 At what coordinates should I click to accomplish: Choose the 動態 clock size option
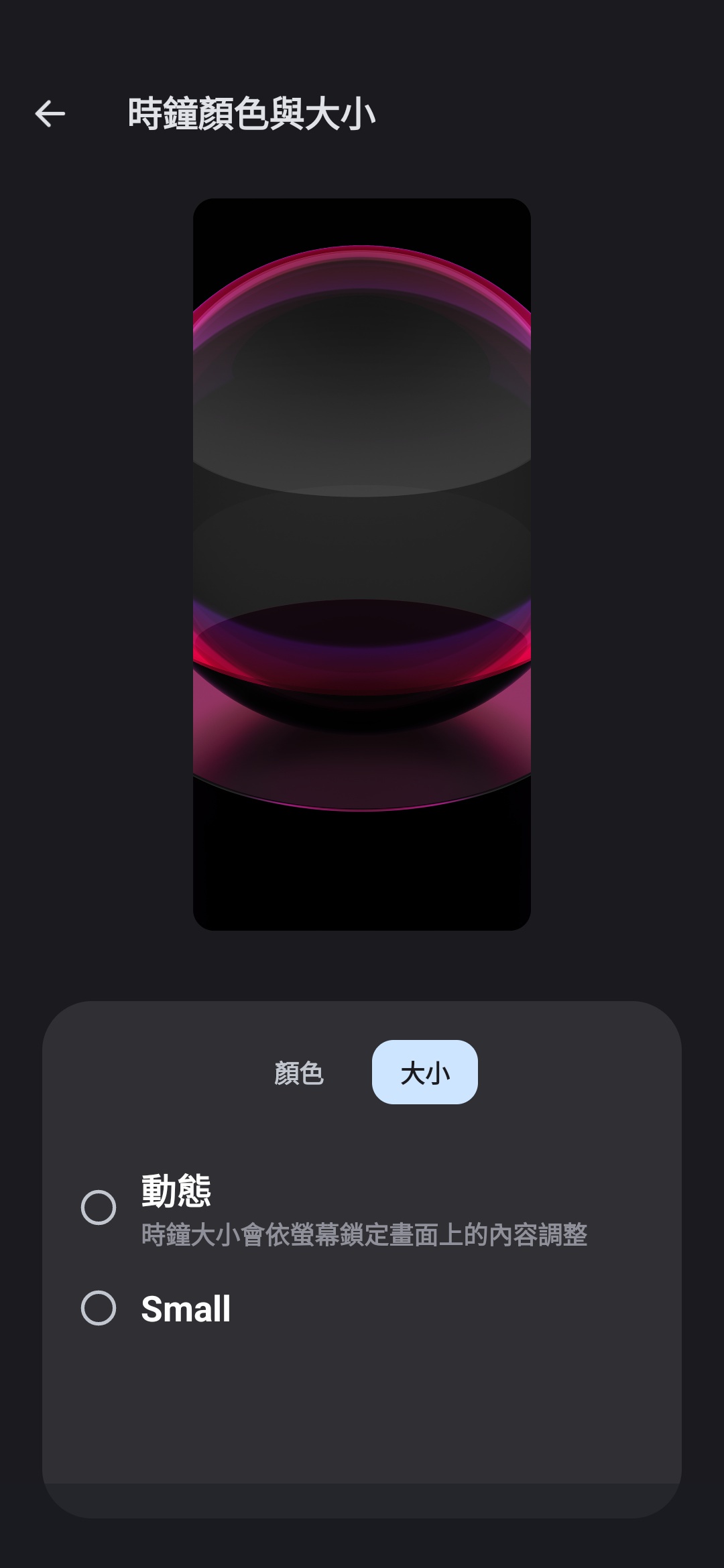[99, 1207]
